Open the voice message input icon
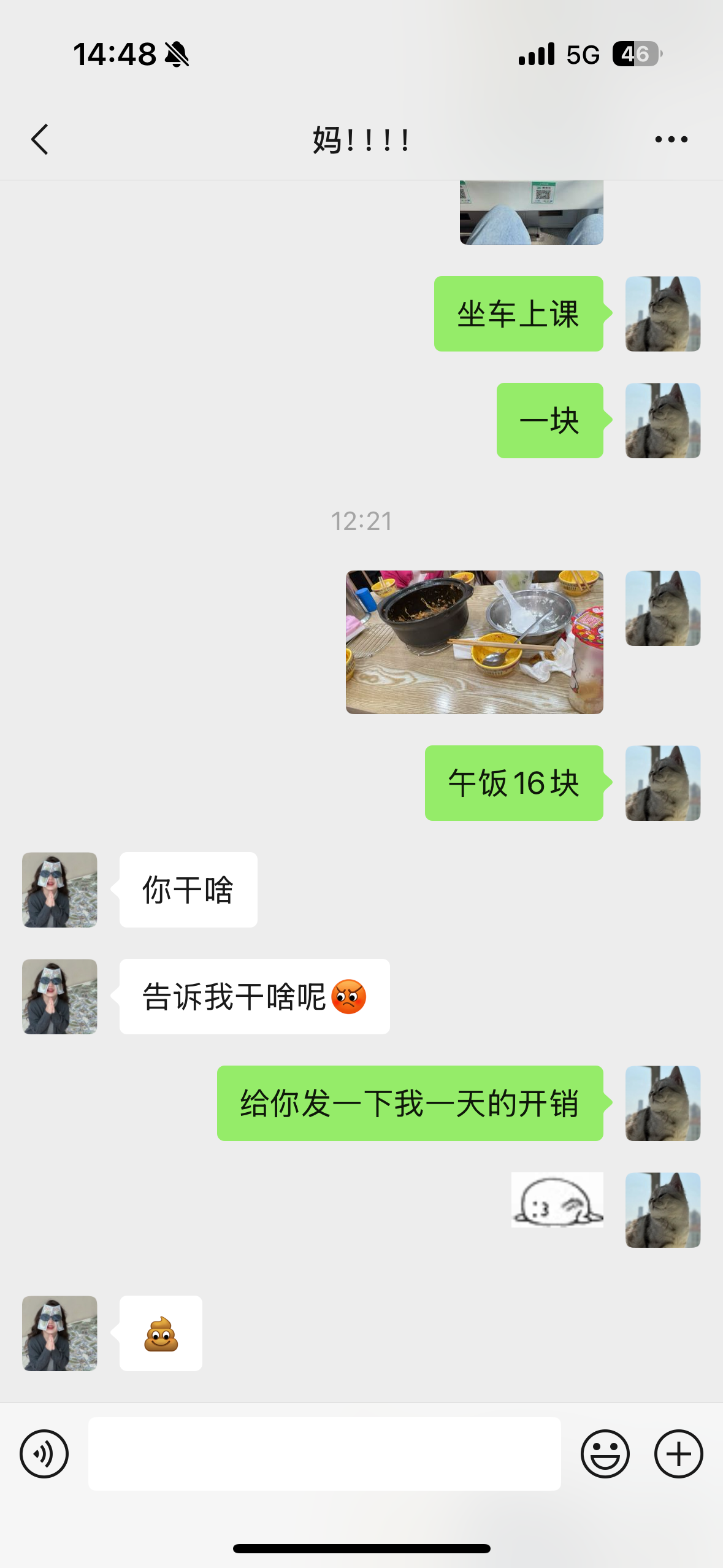Image resolution: width=723 pixels, height=1568 pixels. (45, 1454)
